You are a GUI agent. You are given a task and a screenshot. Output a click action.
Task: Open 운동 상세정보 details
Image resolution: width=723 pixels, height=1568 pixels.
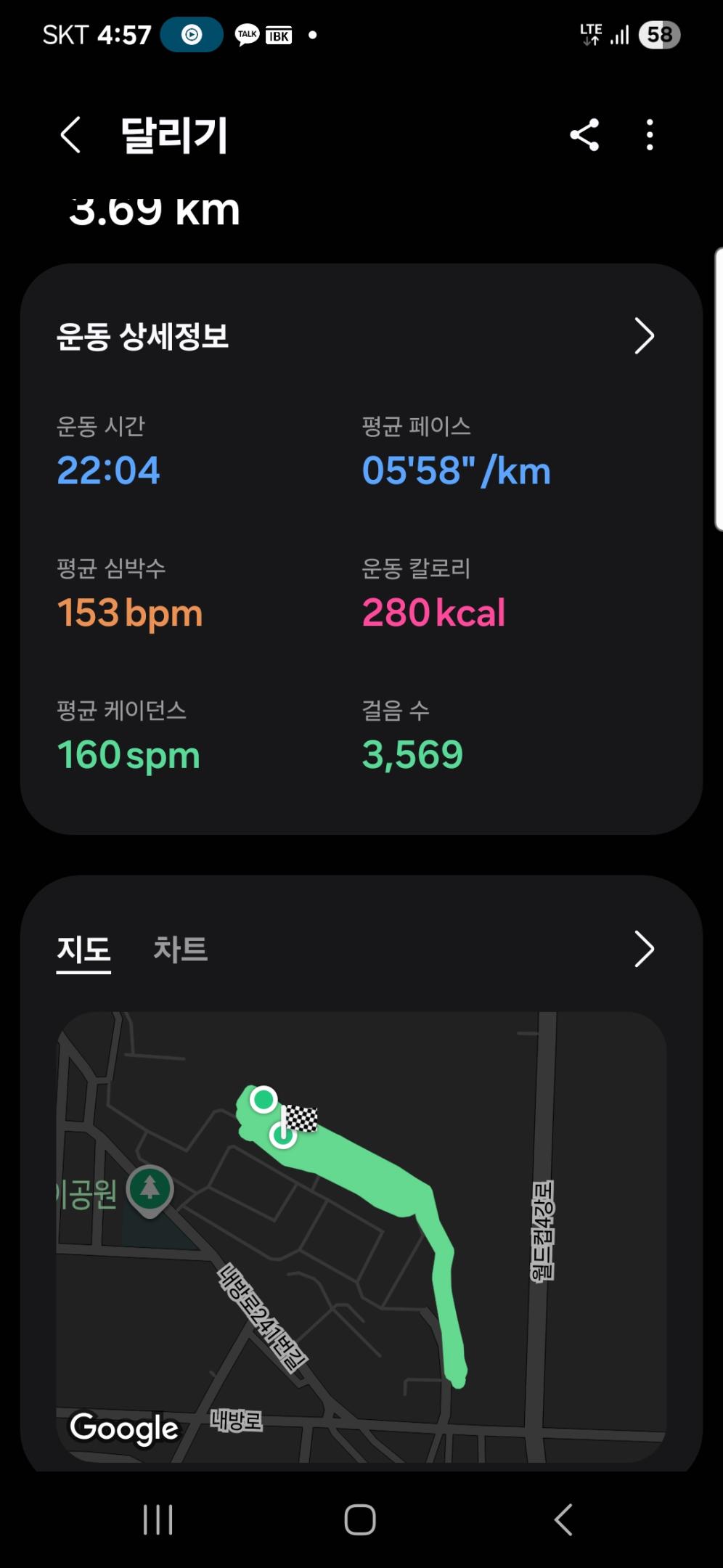coord(644,336)
